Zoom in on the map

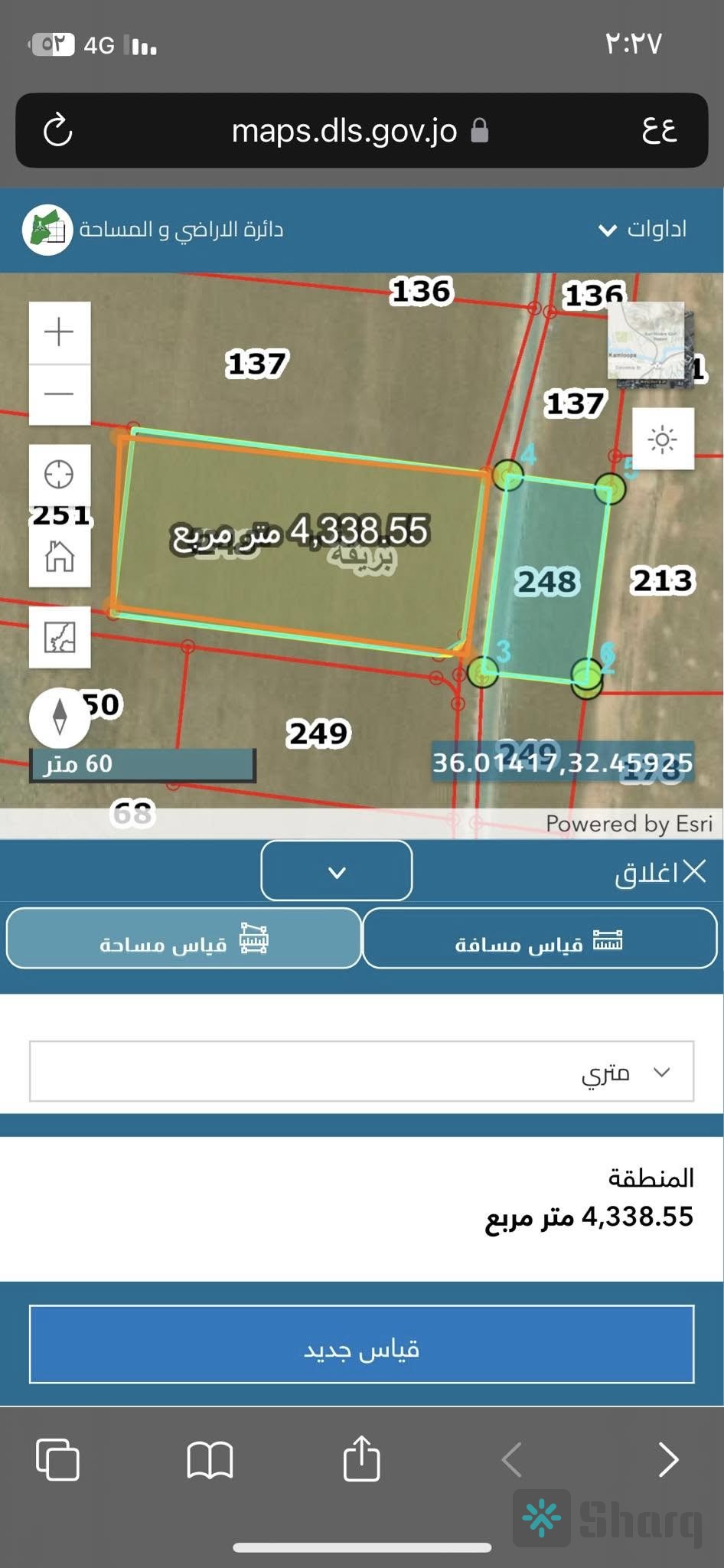(60, 332)
